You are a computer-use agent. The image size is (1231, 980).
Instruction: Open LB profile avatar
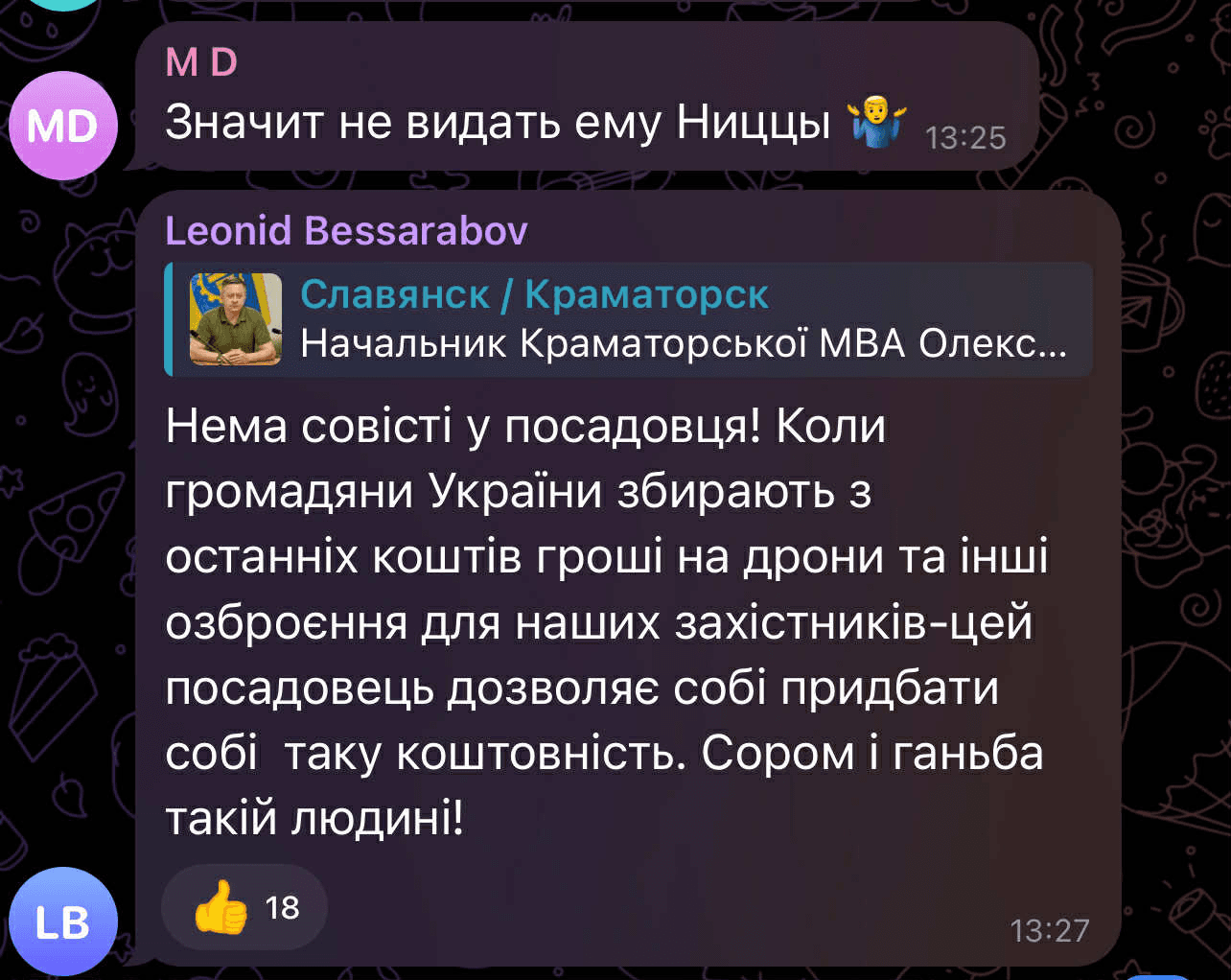coord(62,921)
